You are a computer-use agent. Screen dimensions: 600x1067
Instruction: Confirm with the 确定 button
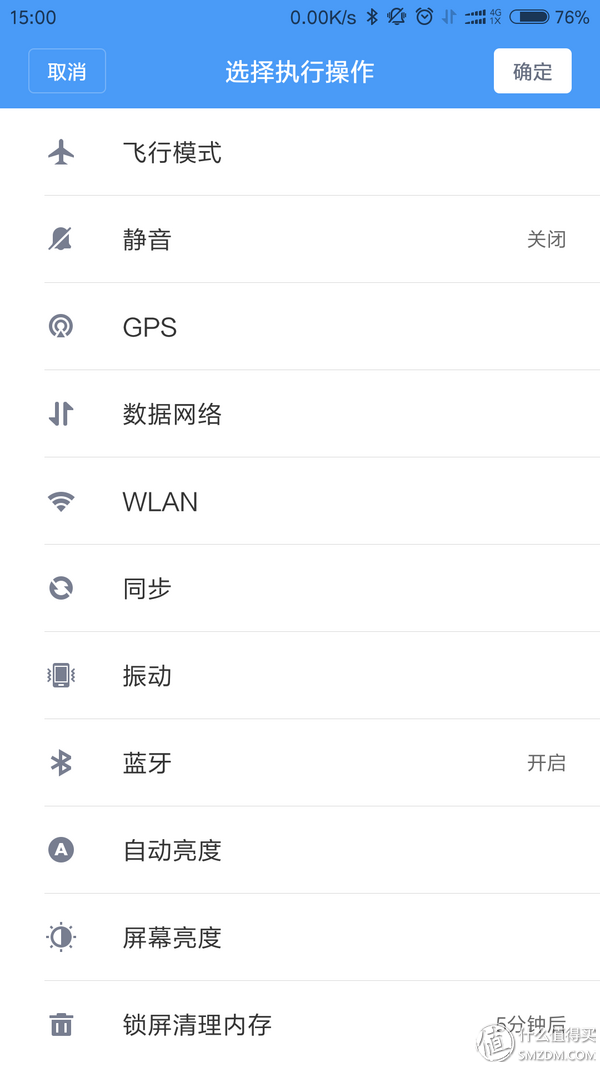point(532,71)
